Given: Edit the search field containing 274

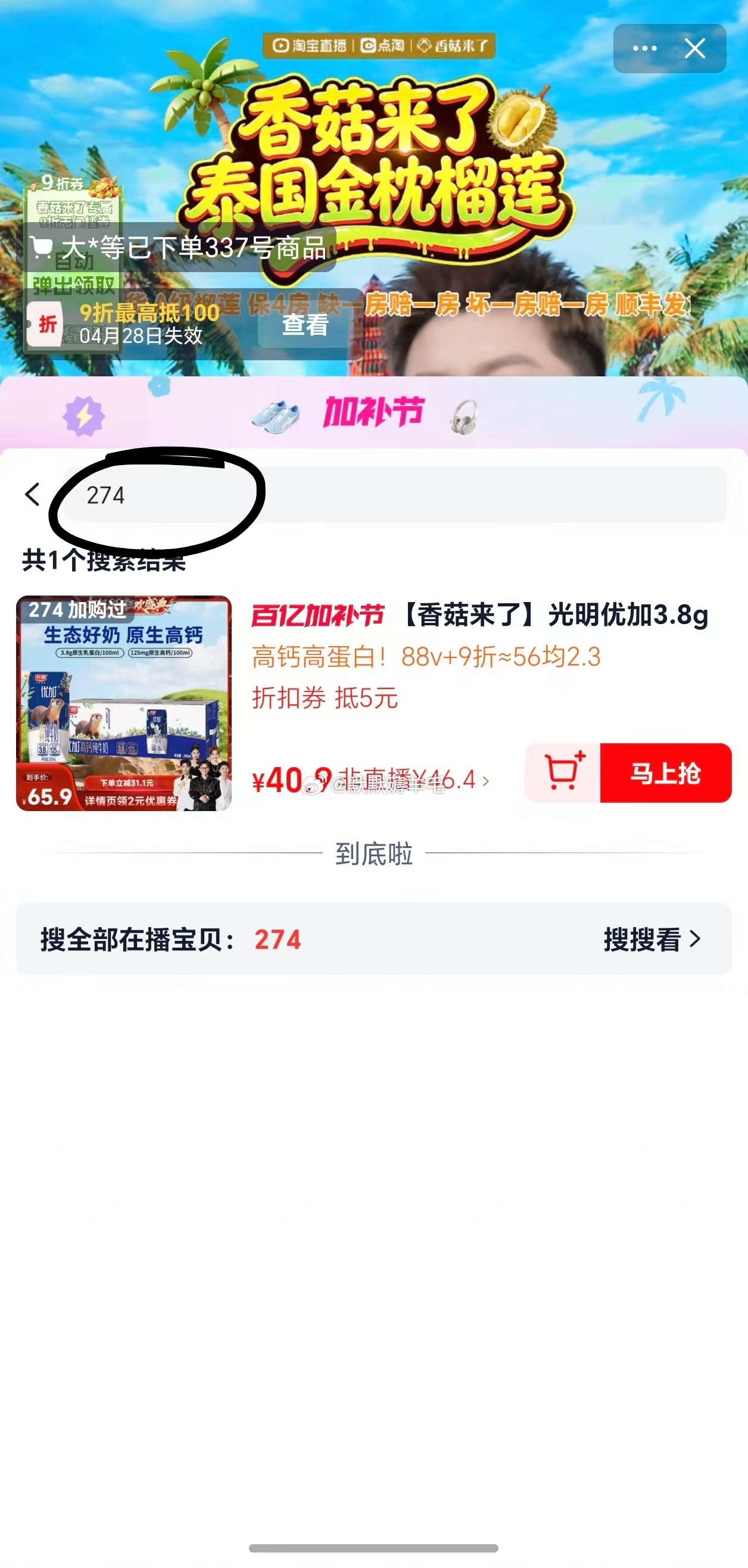Looking at the screenshot, I should pos(395,495).
